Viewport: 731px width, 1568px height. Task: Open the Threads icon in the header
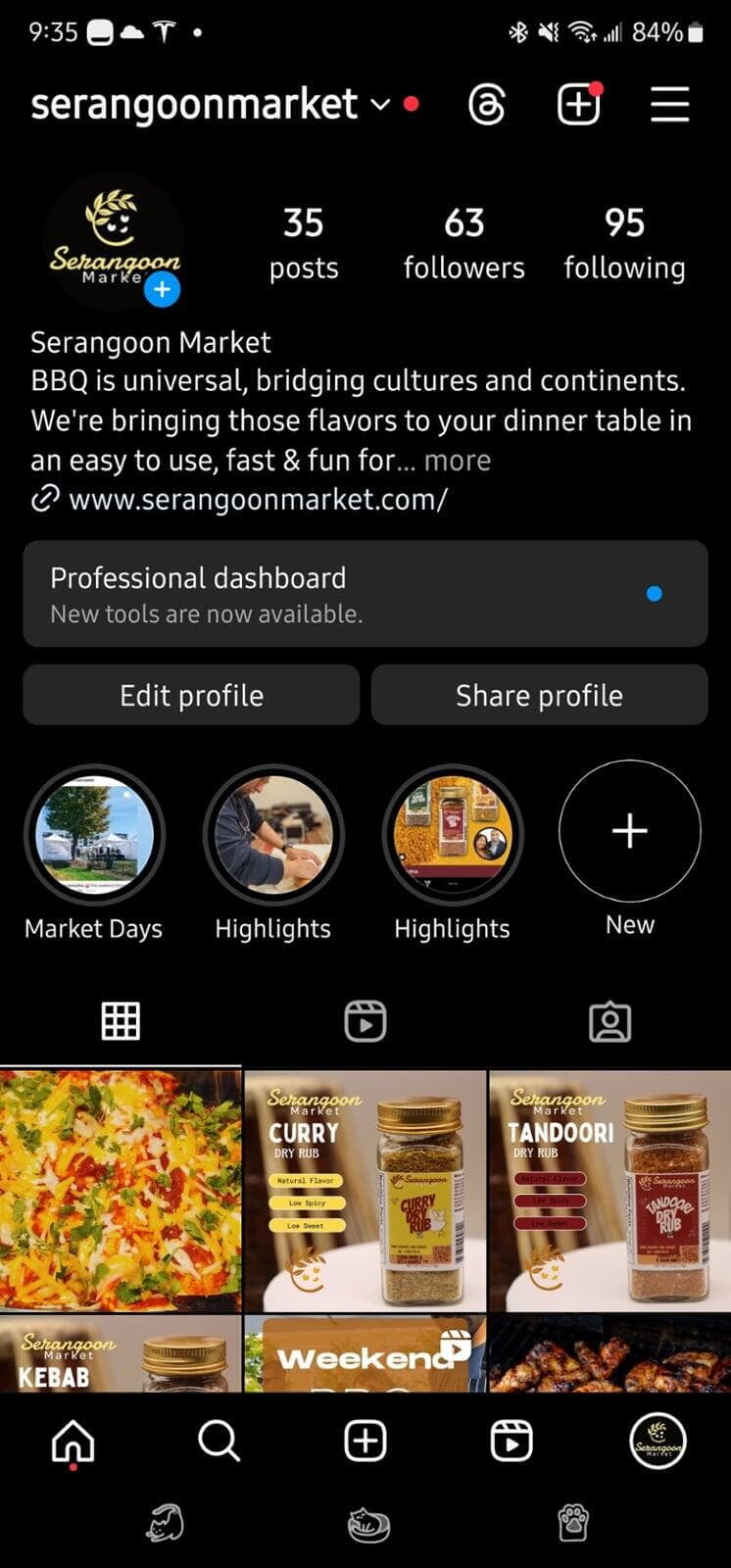pyautogui.click(x=487, y=105)
